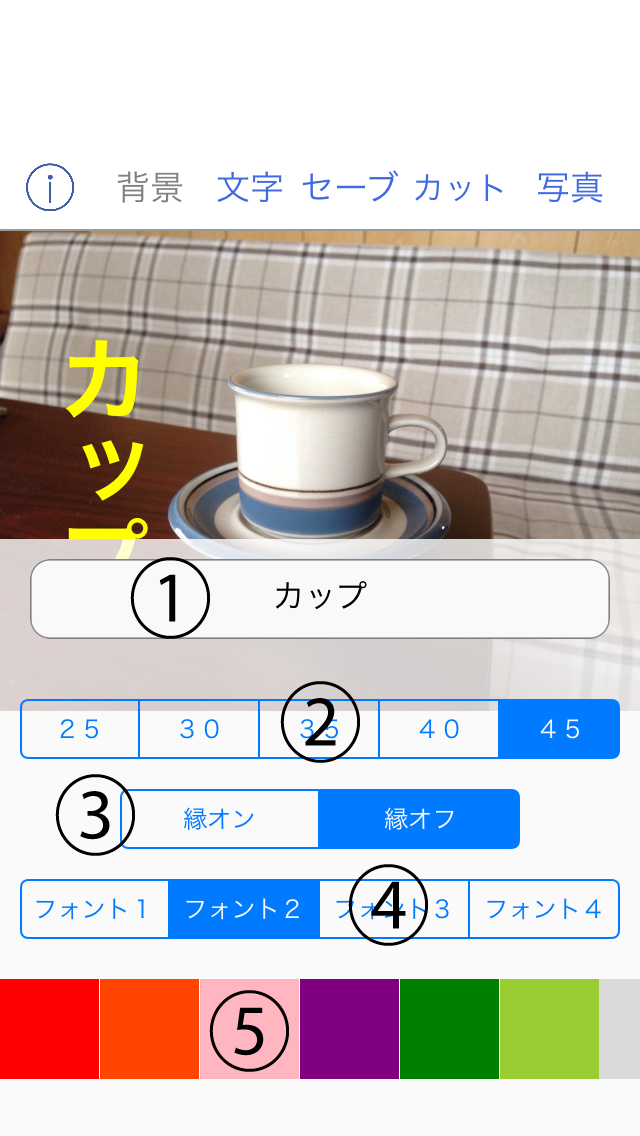This screenshot has height=1136, width=640.
Task: Choose the orange-red color swatch
Action: coord(149,1029)
